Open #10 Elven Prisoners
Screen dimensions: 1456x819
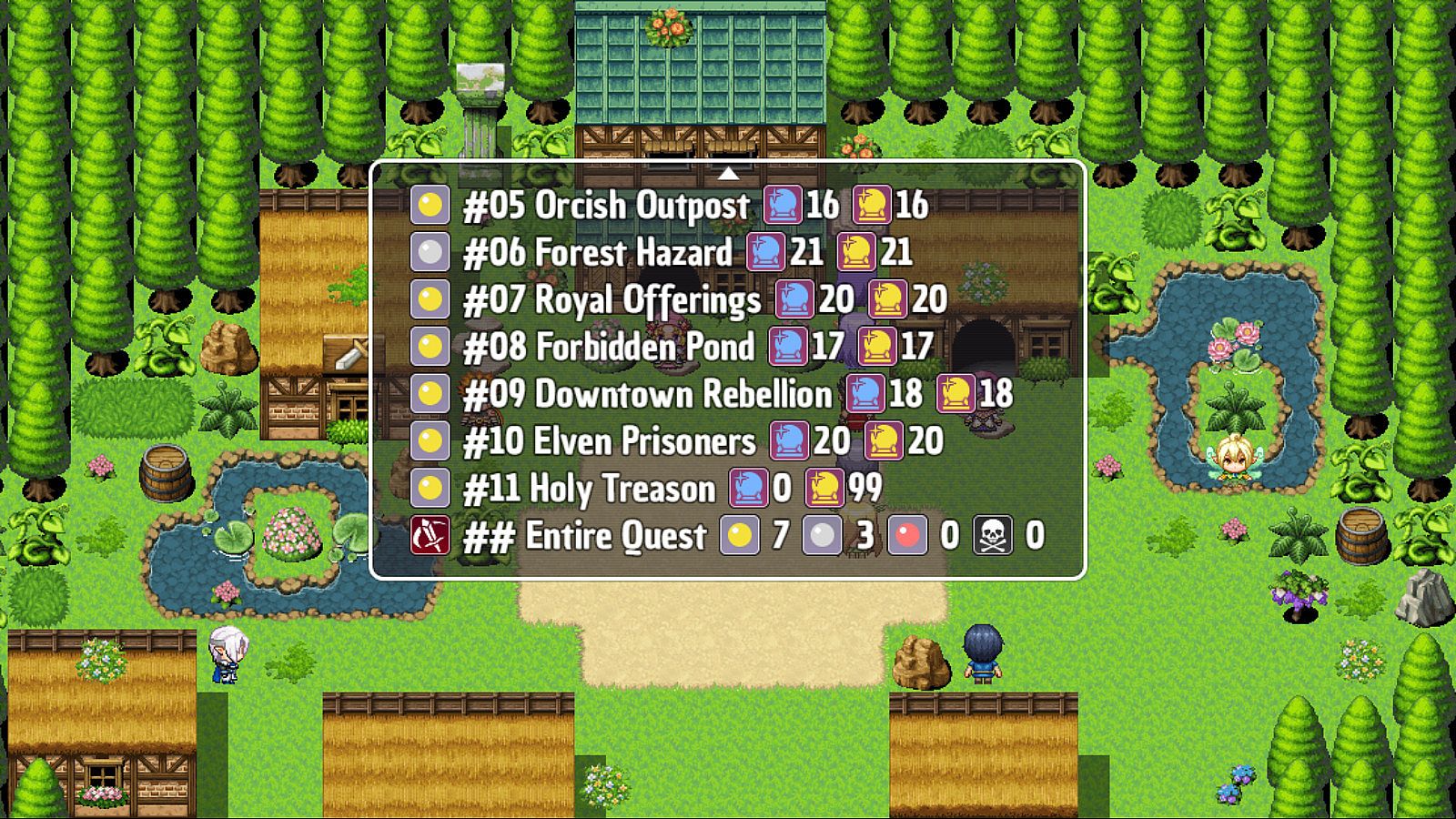tap(609, 442)
